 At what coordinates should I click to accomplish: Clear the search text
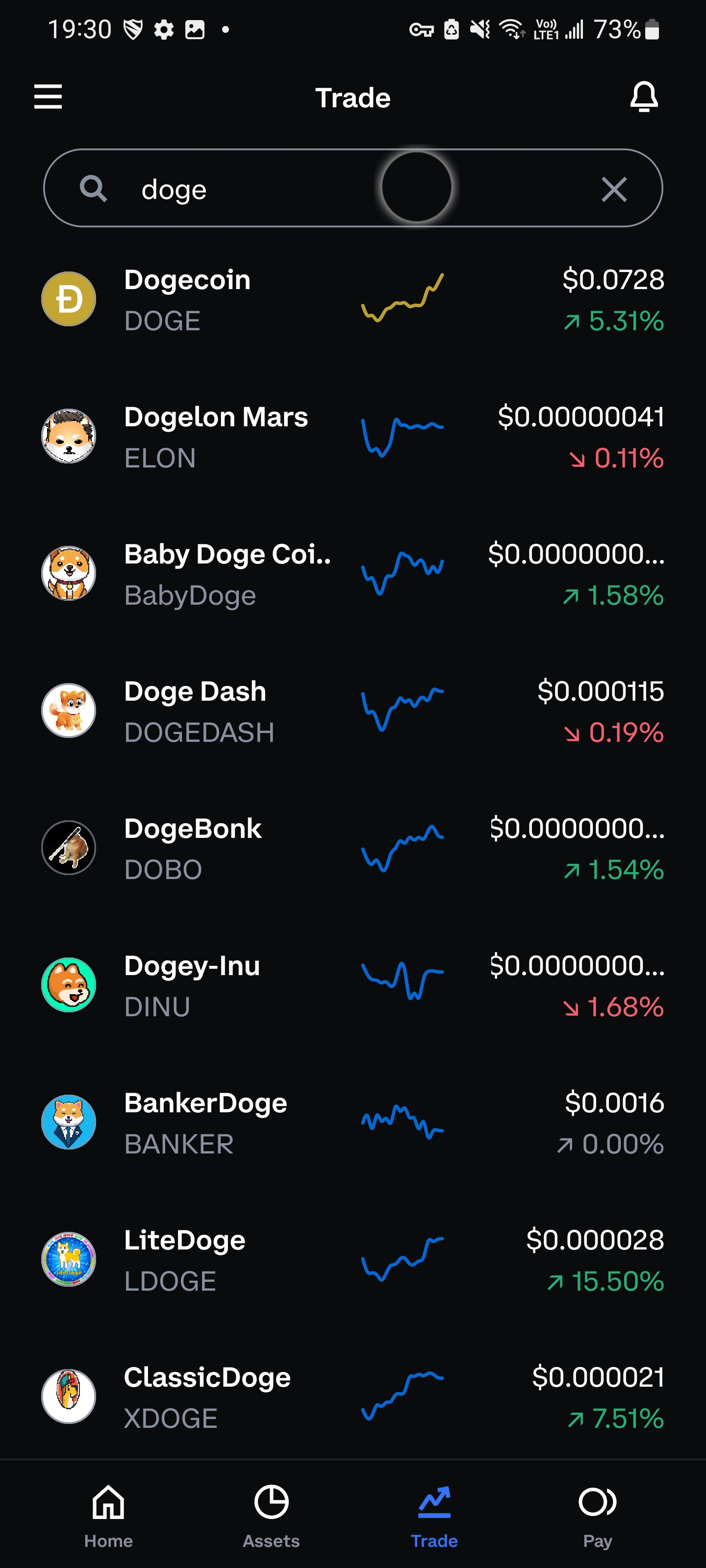[x=613, y=189]
